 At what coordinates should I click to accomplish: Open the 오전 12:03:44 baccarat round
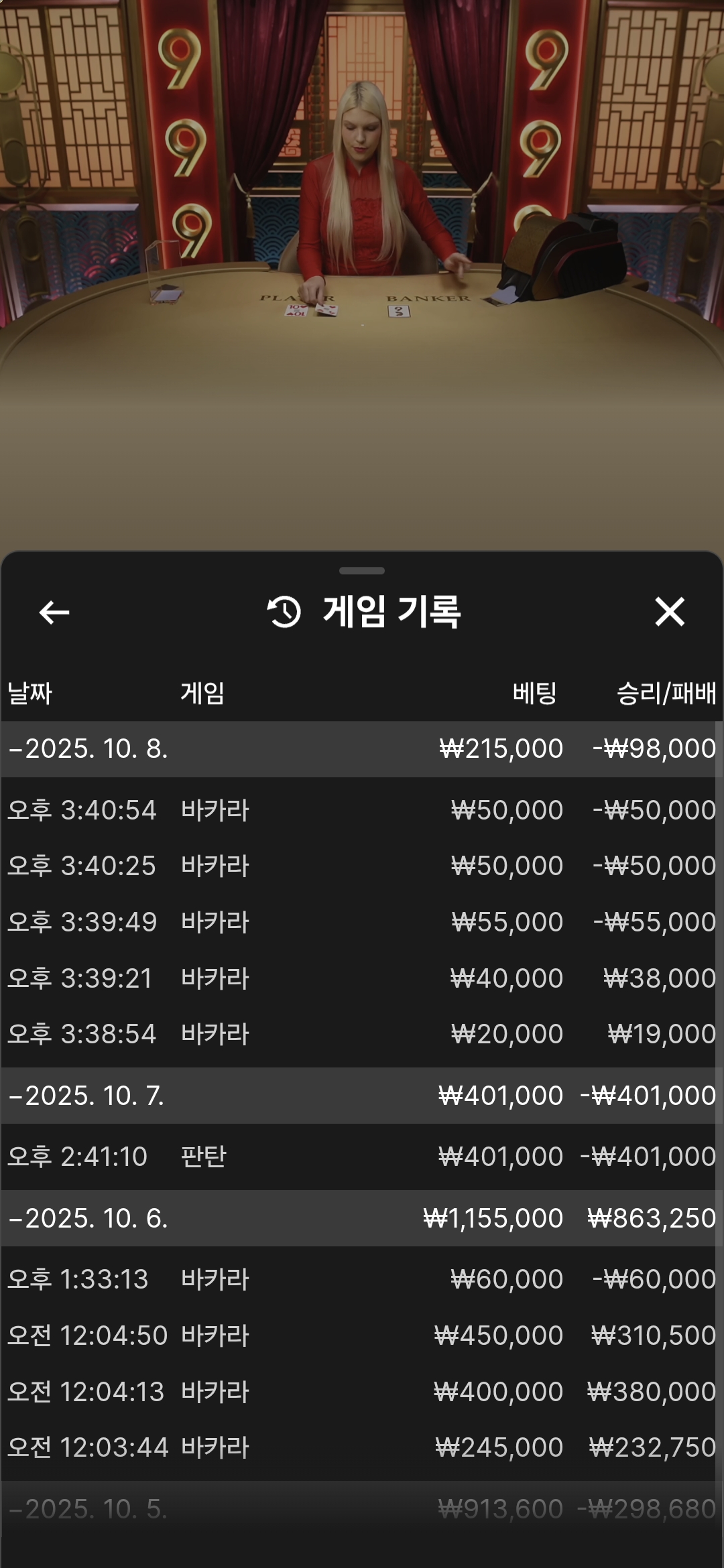point(362,1447)
